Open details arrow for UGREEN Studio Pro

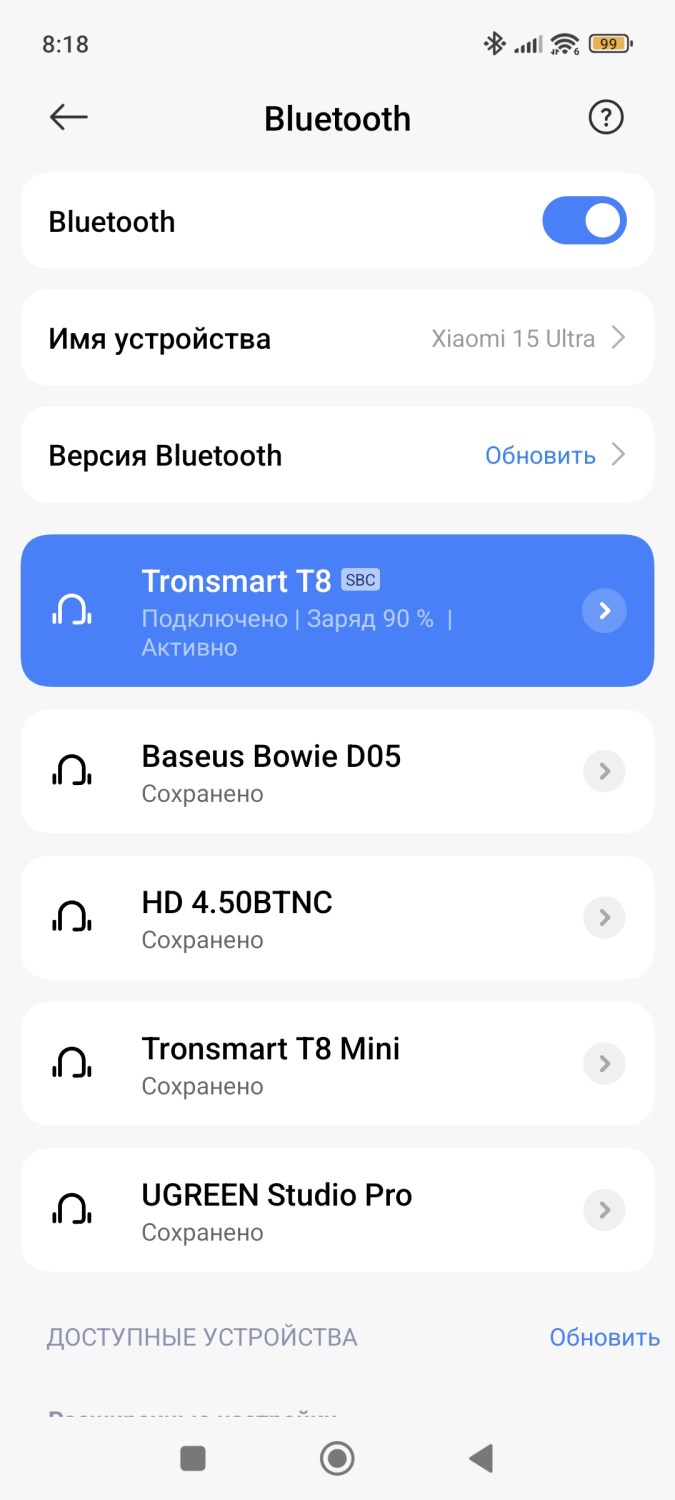point(604,1210)
